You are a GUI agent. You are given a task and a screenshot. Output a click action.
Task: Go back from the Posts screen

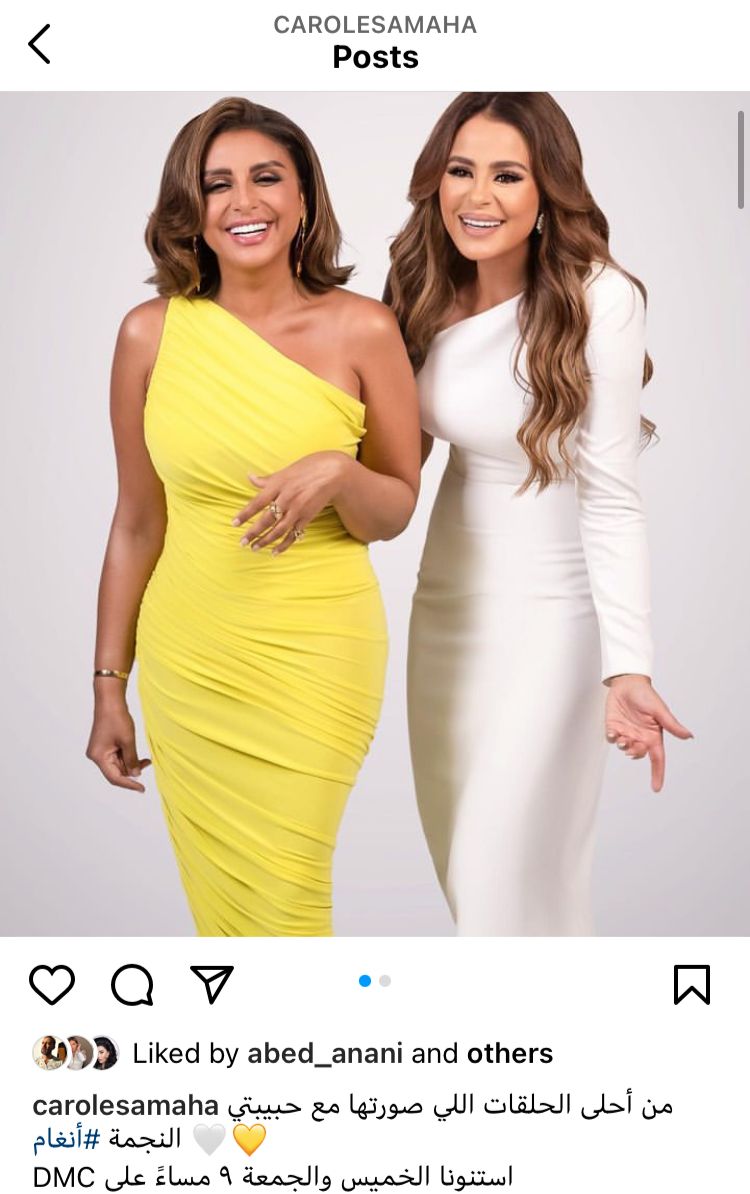[x=39, y=44]
